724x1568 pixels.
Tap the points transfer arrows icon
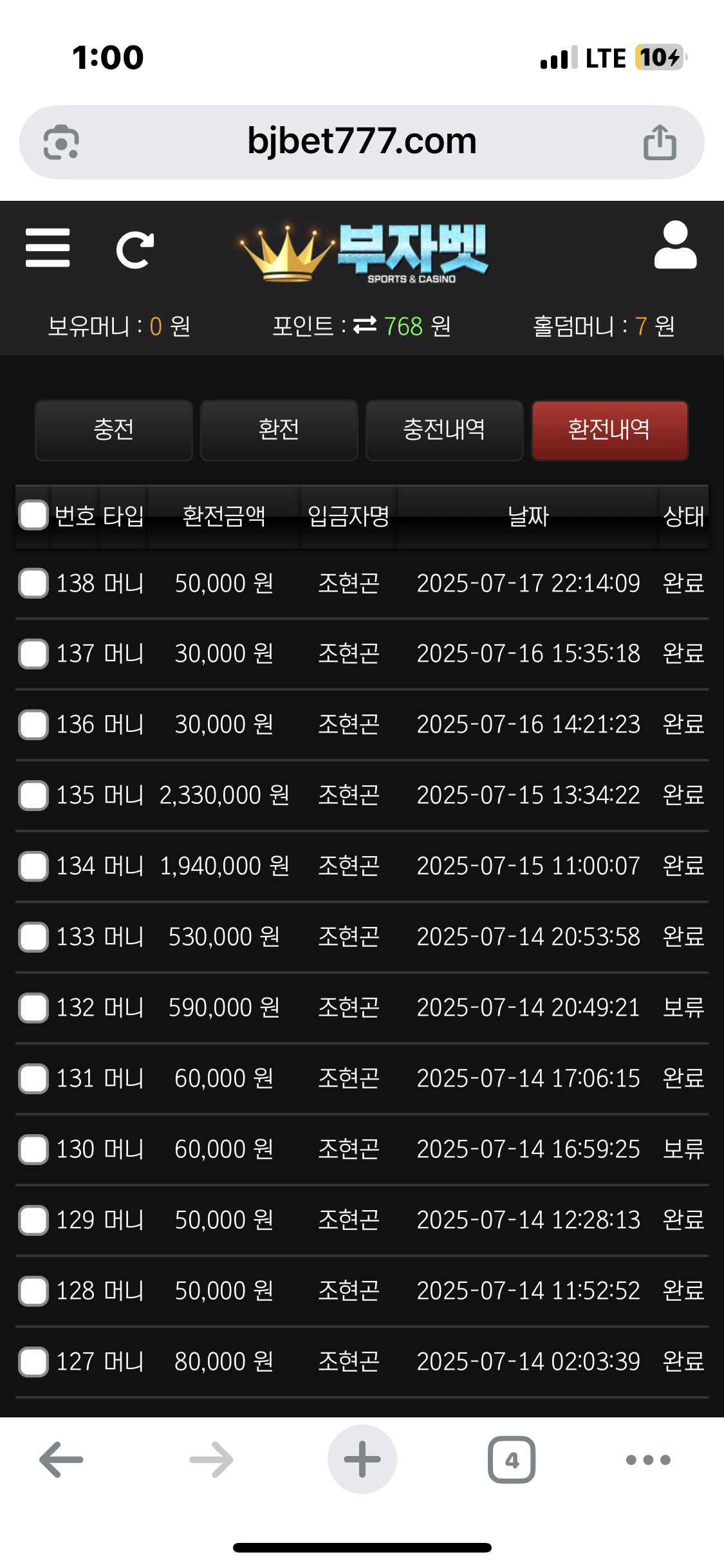pyautogui.click(x=365, y=326)
